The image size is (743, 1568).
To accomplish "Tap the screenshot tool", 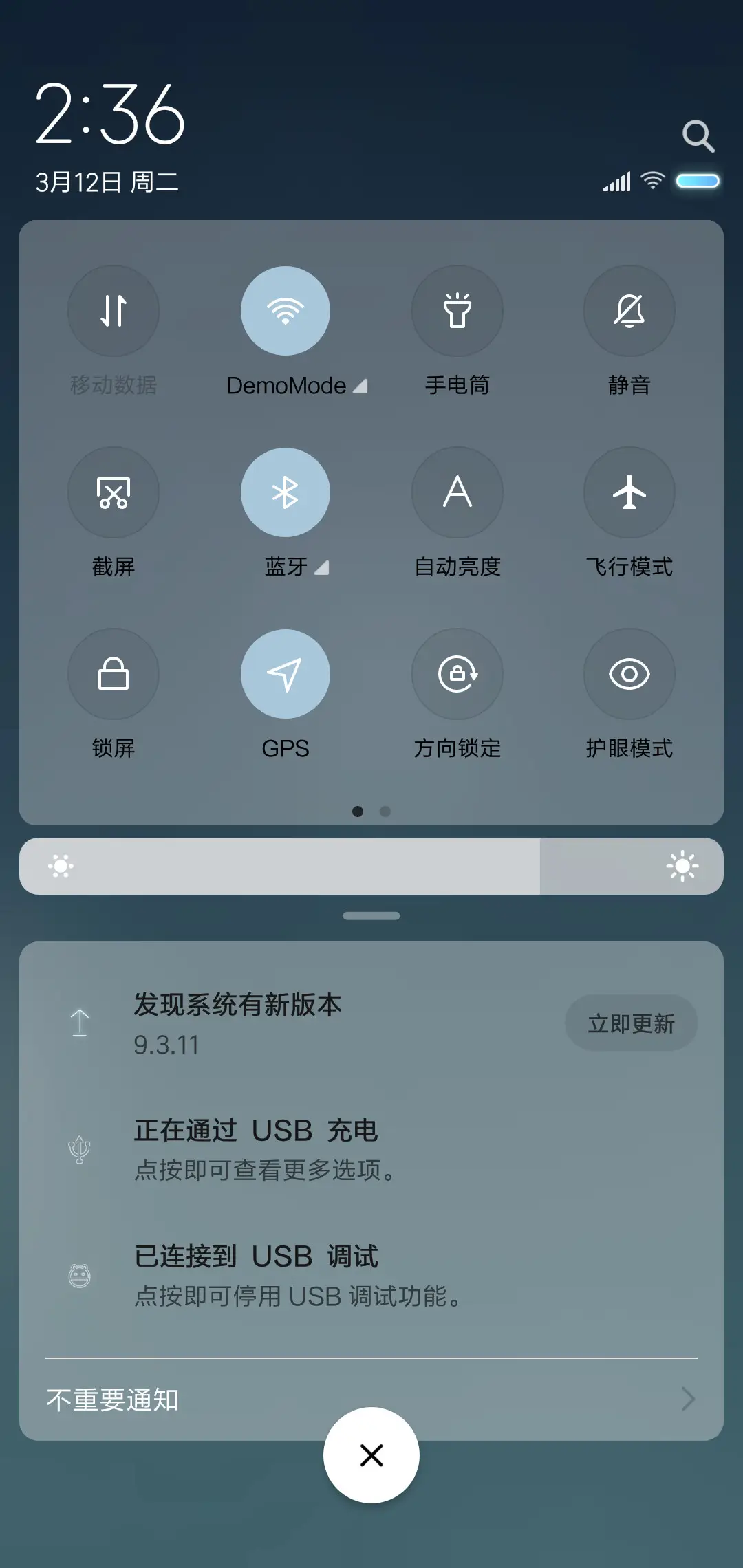I will pos(114,492).
